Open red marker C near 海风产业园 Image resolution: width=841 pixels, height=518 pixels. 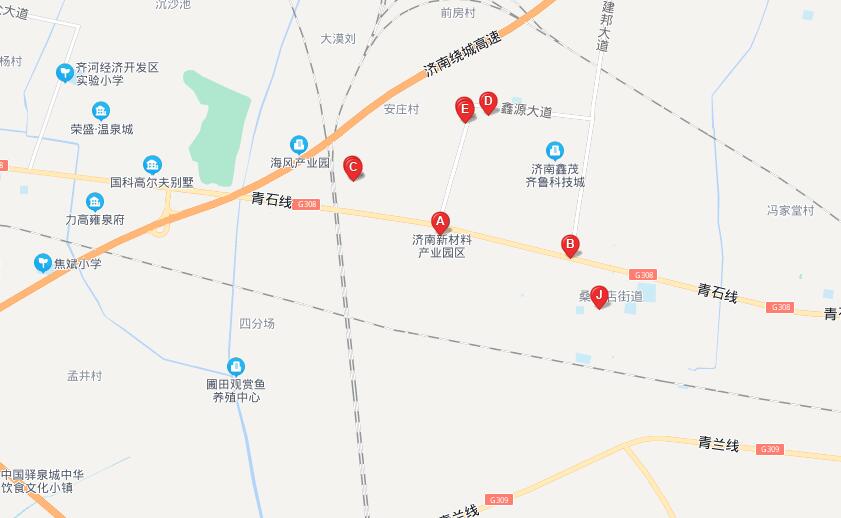pos(353,166)
